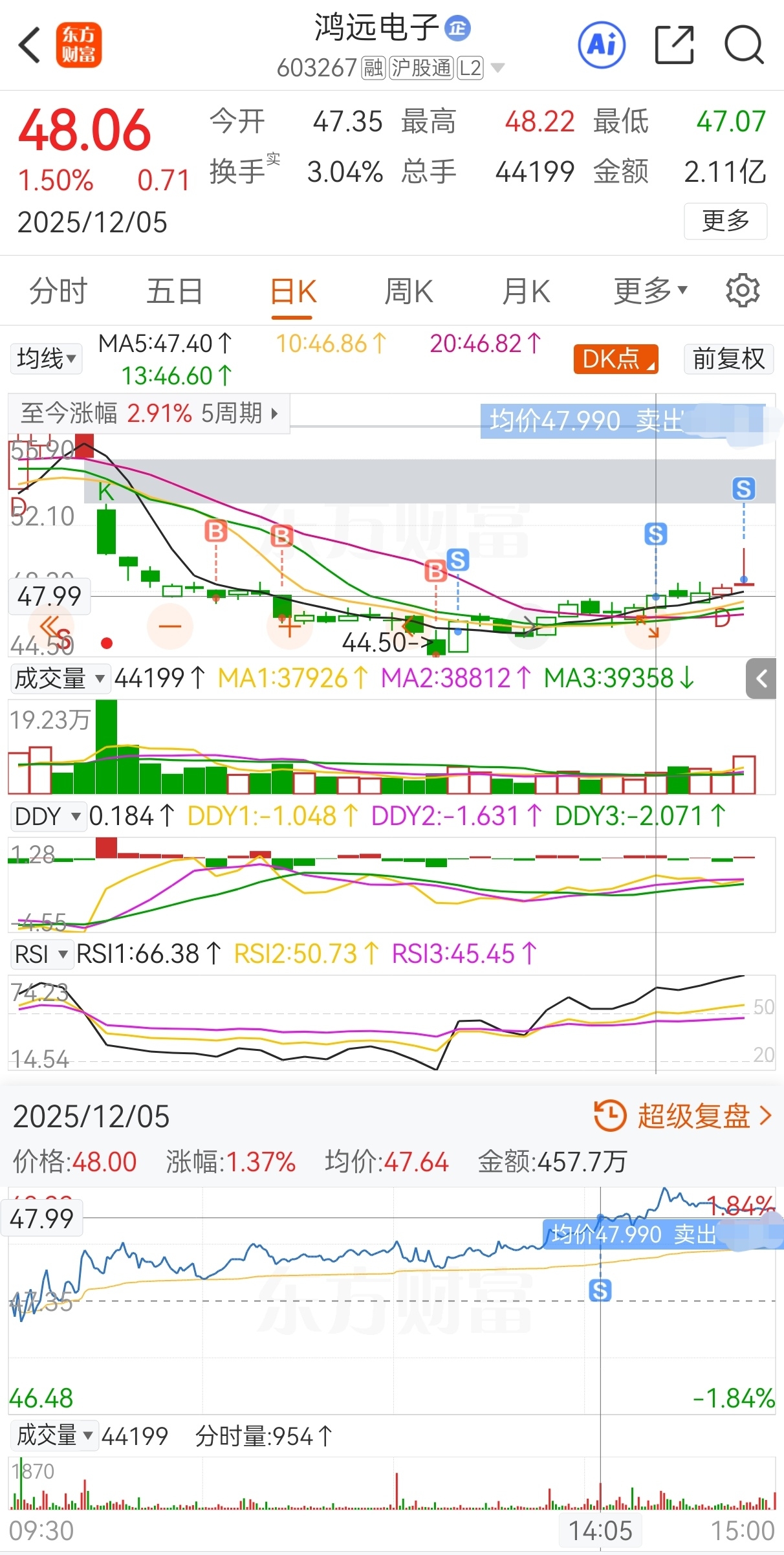784x1555 pixels.
Task: Open the DDY indicator dropdown
Action: (48, 817)
